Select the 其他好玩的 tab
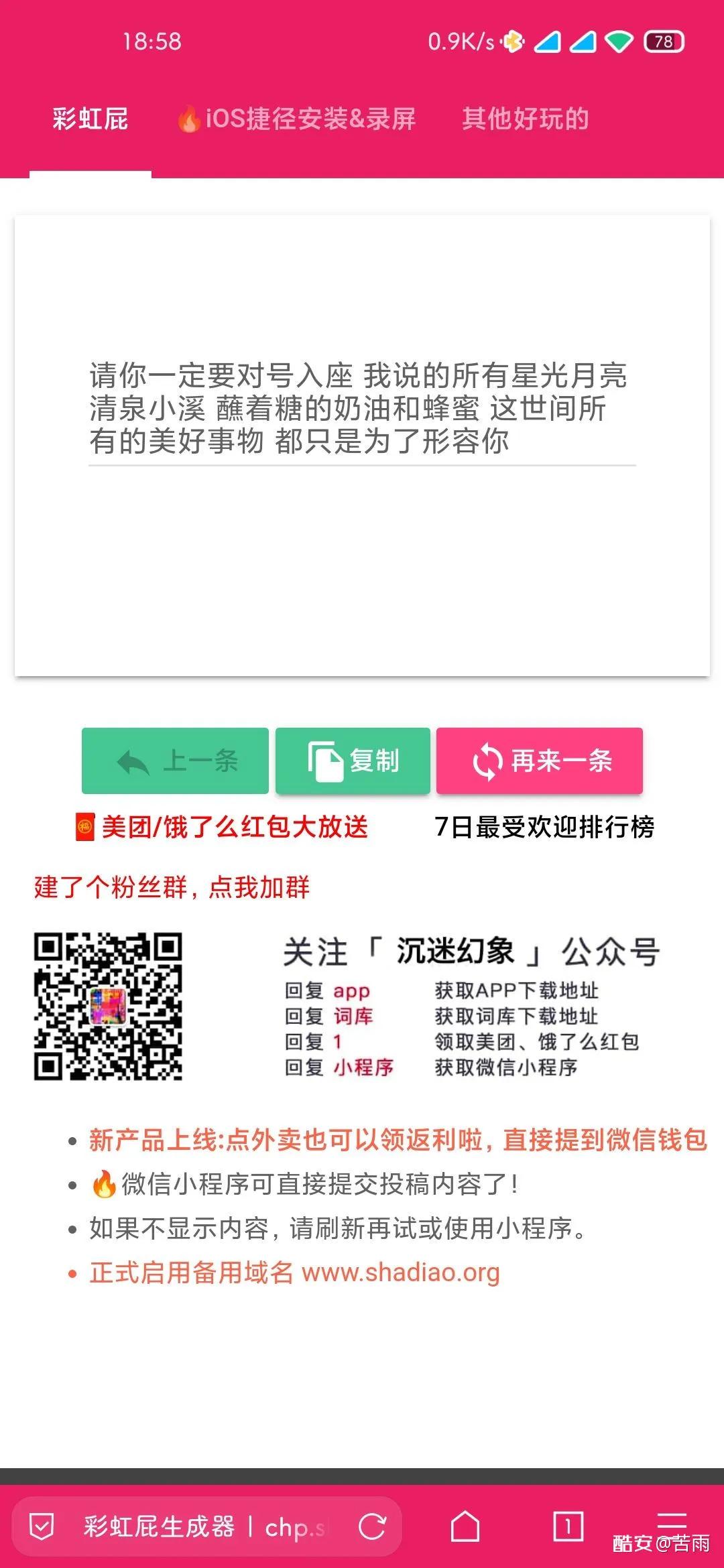This screenshot has height=1568, width=724. (525, 119)
